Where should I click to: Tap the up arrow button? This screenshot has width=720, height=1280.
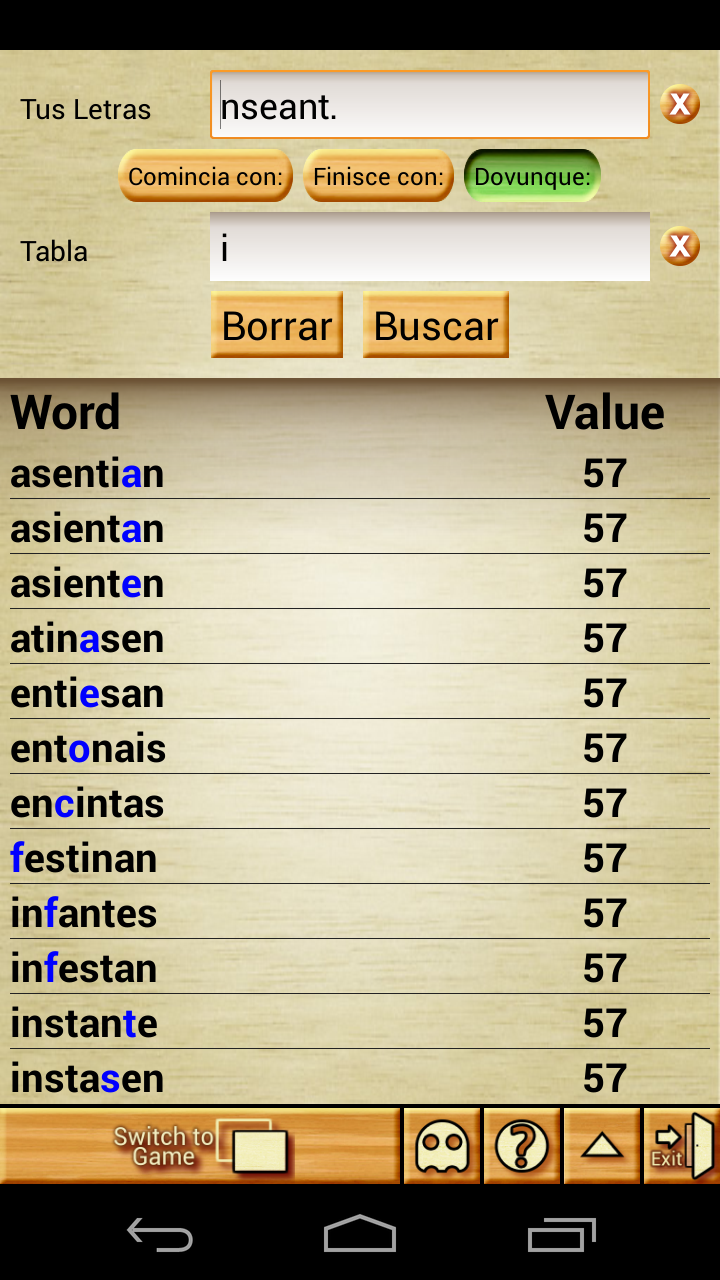[602, 1146]
